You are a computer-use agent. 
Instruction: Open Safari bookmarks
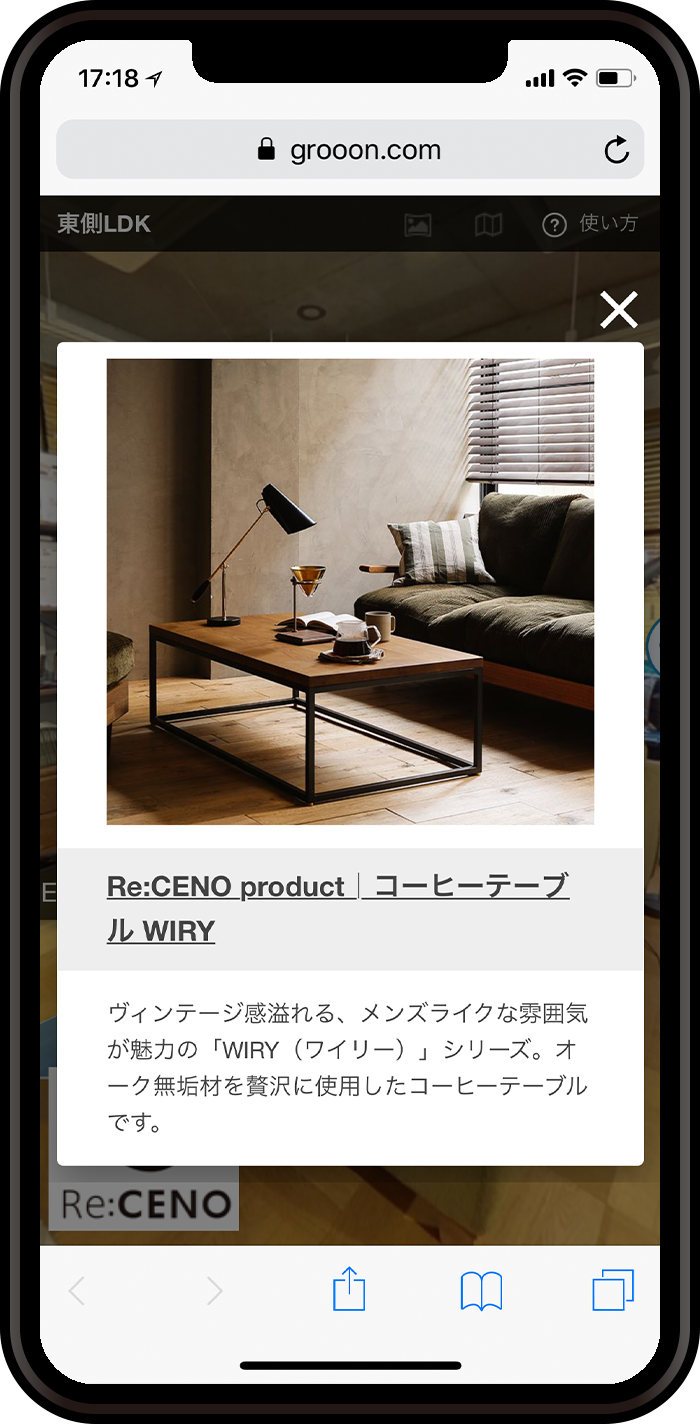(481, 1291)
